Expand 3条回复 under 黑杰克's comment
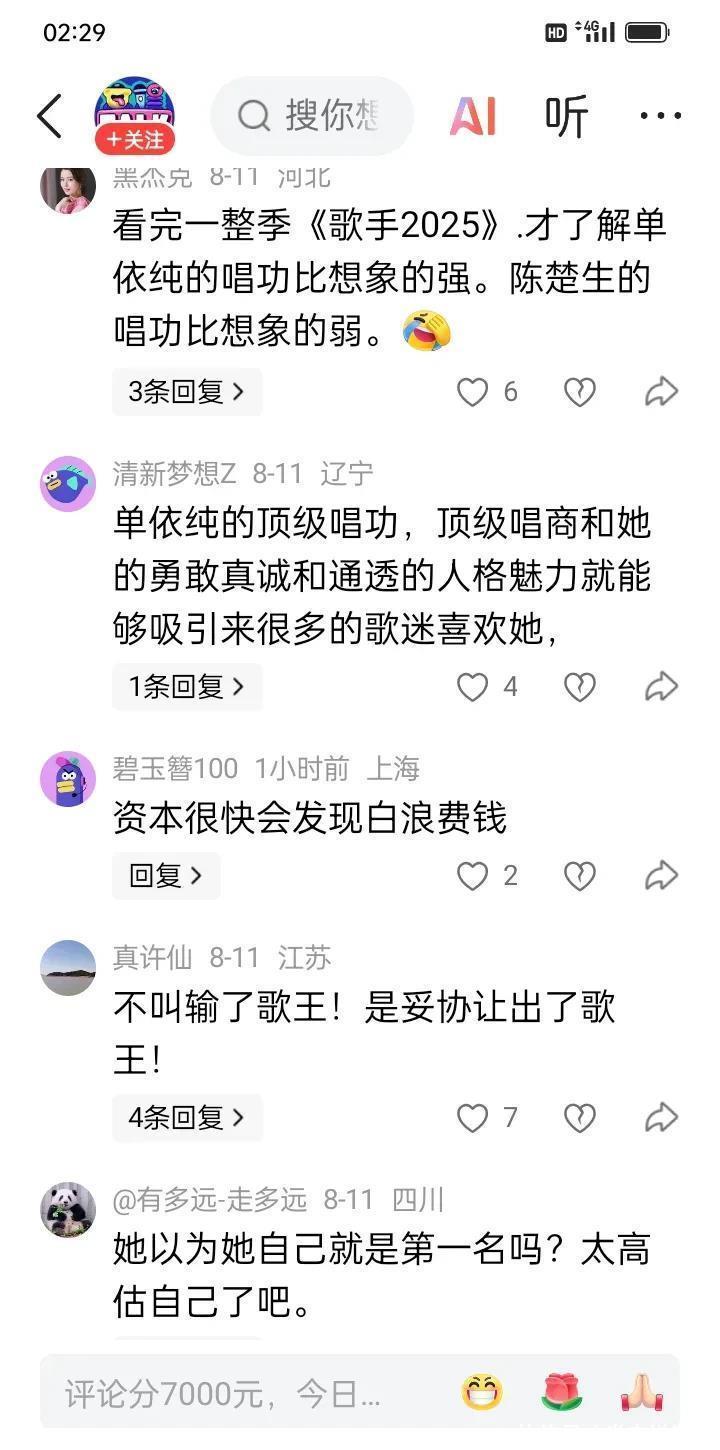720x1450 pixels. coord(187,392)
